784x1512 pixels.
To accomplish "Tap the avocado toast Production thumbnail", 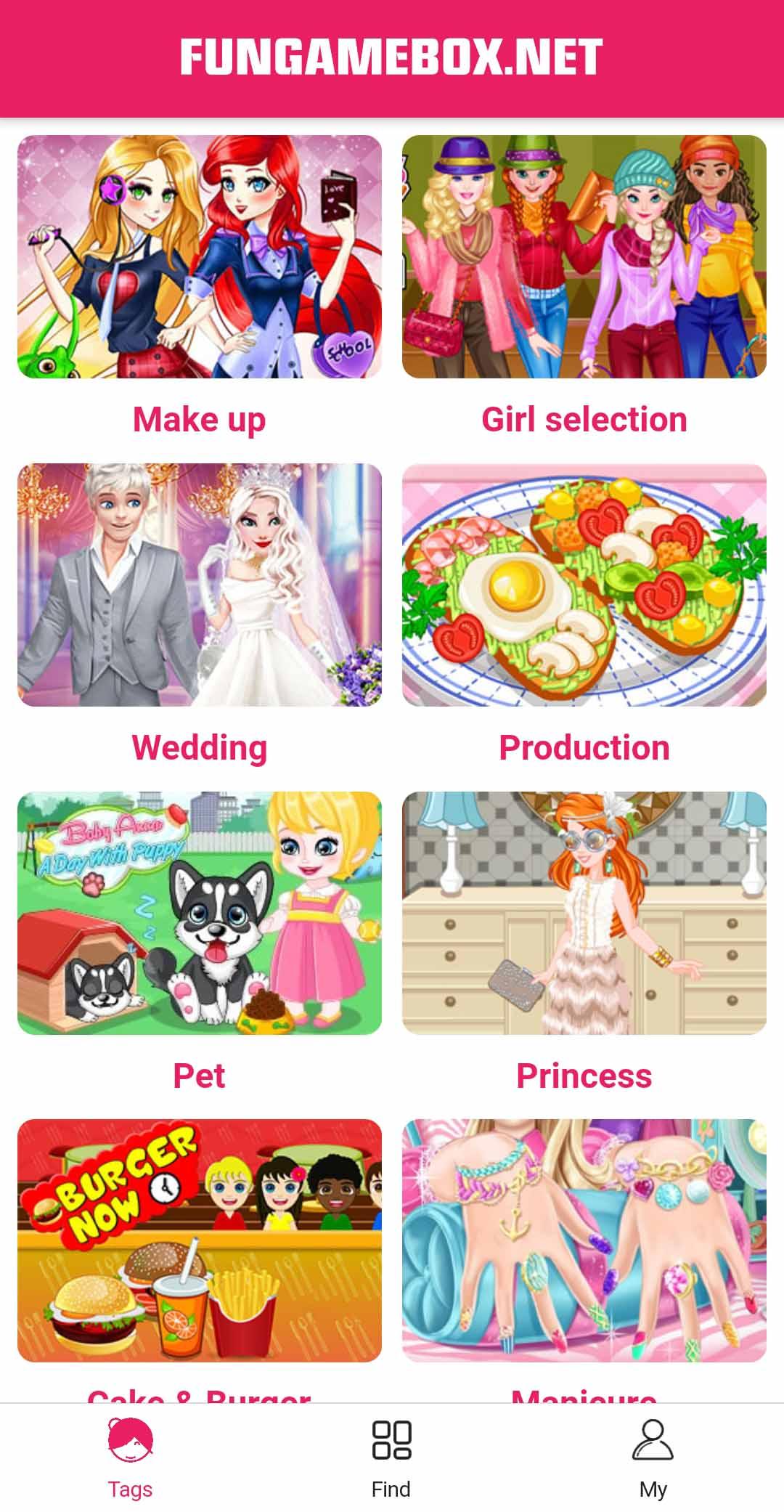I will [584, 585].
